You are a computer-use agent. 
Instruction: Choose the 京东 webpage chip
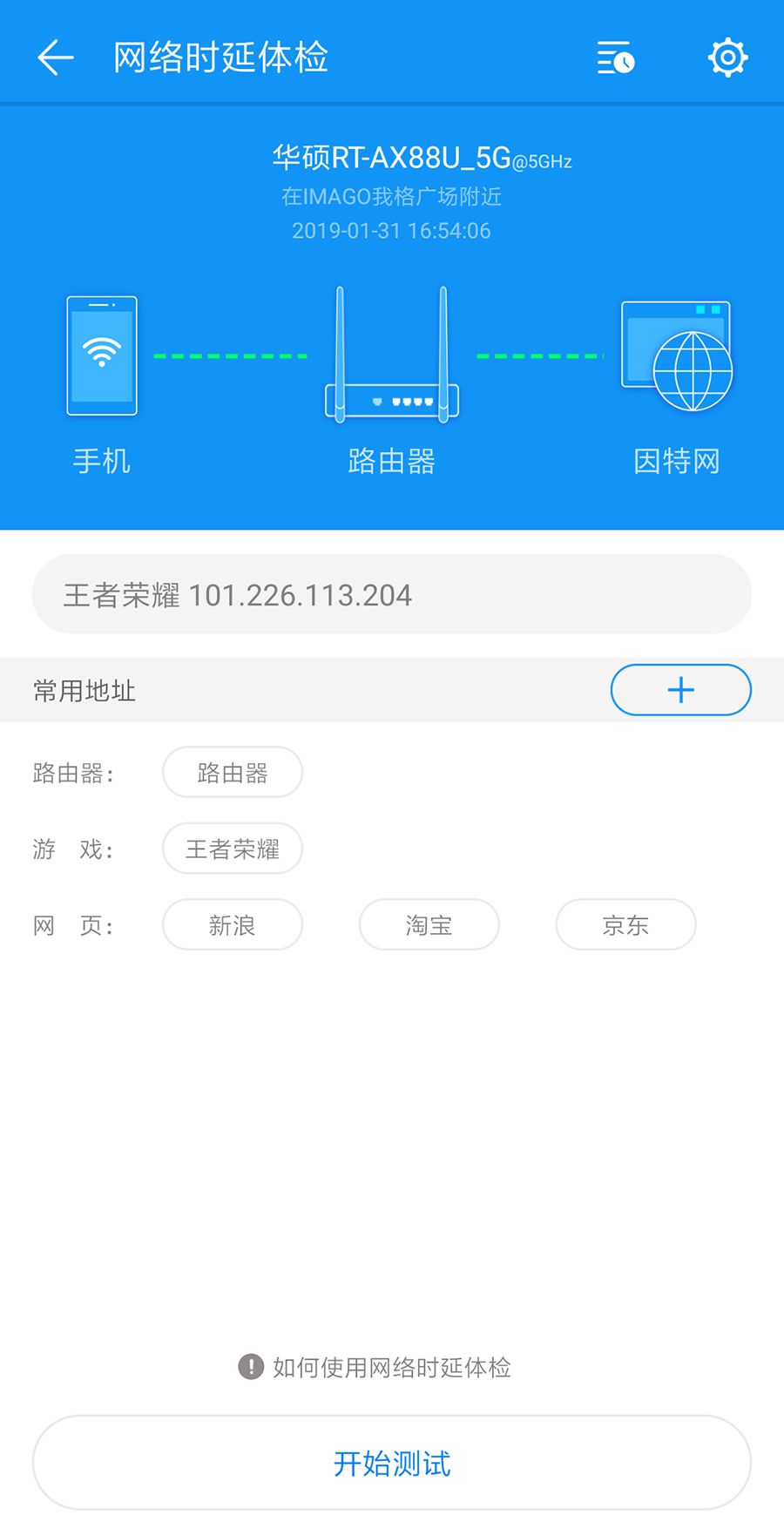tap(625, 924)
